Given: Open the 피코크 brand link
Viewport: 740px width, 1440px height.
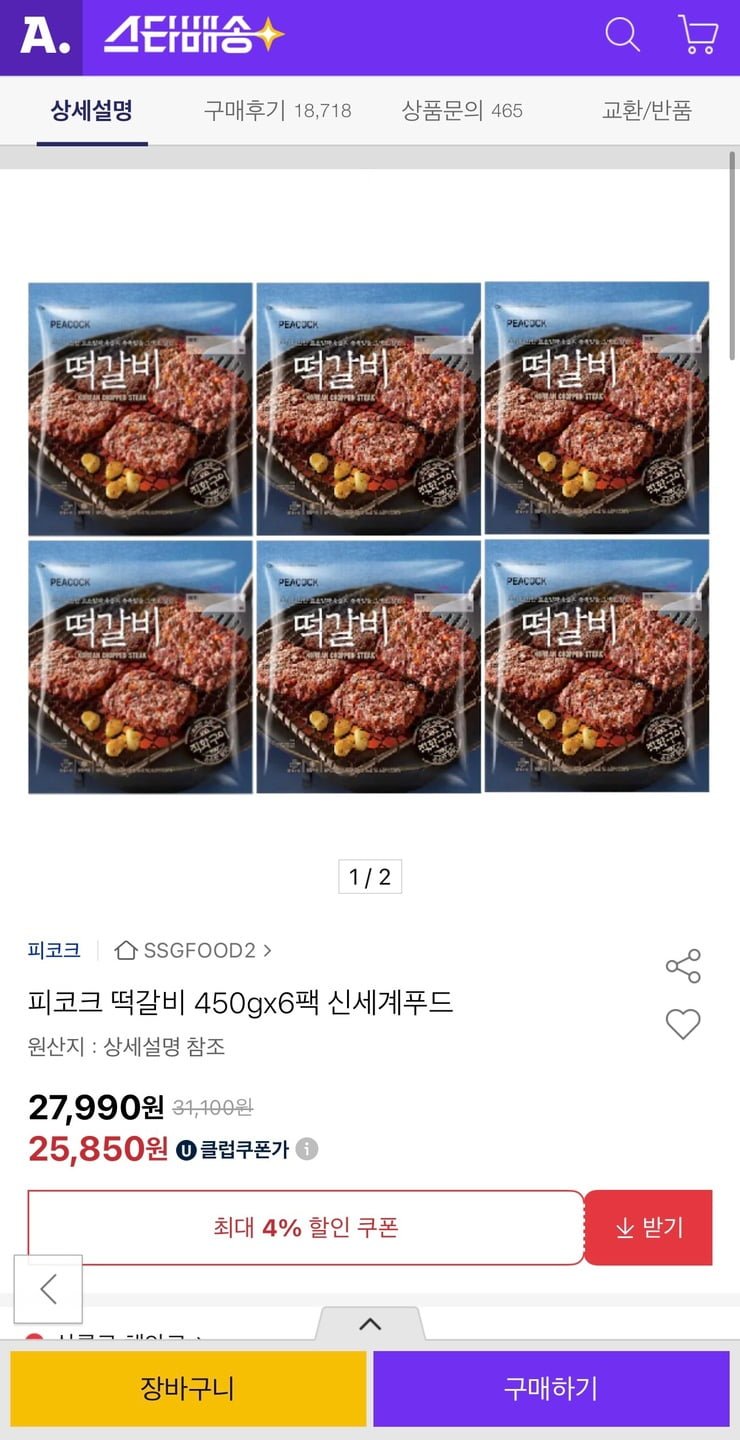Looking at the screenshot, I should click(54, 950).
